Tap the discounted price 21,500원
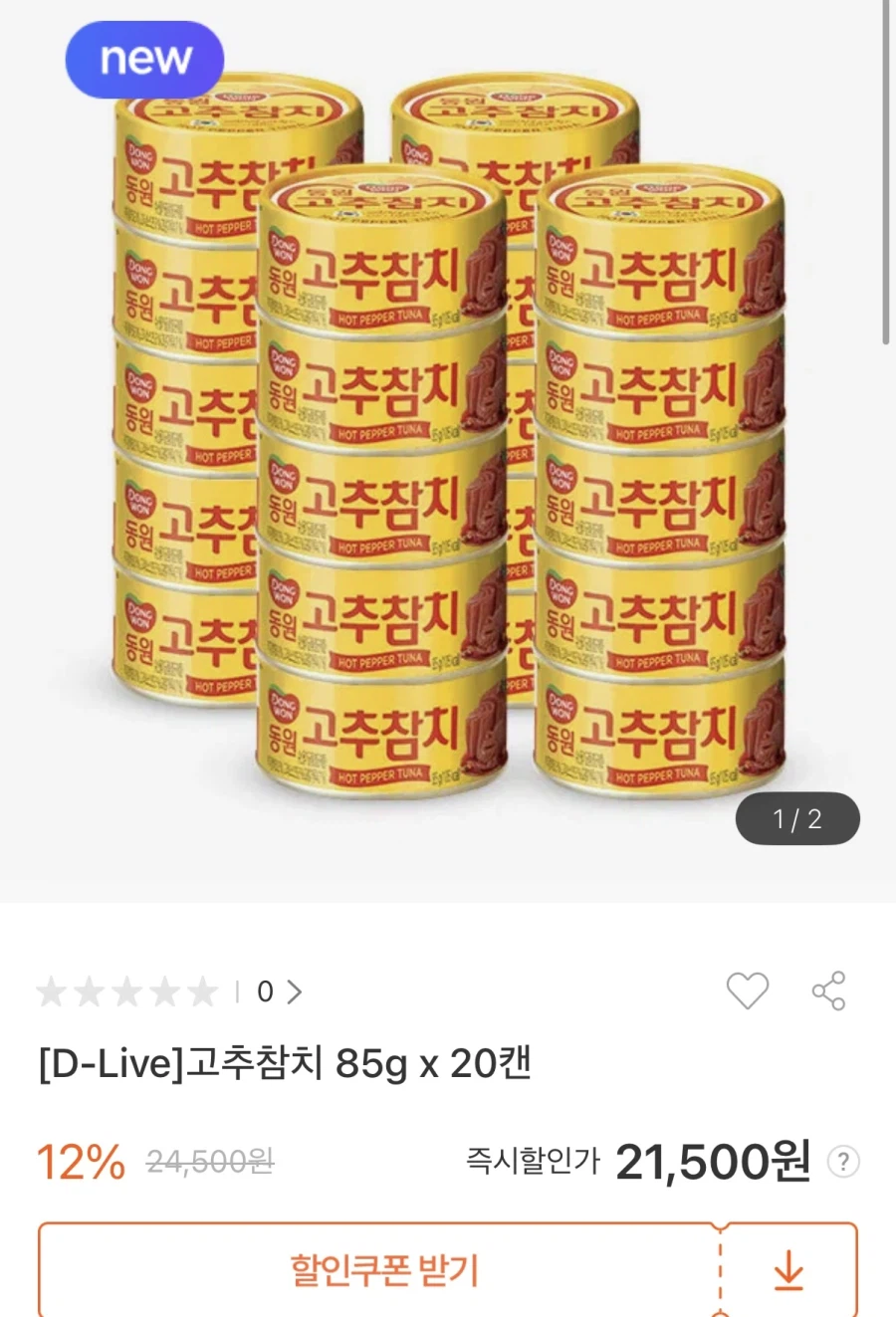The height and width of the screenshot is (1317, 896). coord(712,1161)
